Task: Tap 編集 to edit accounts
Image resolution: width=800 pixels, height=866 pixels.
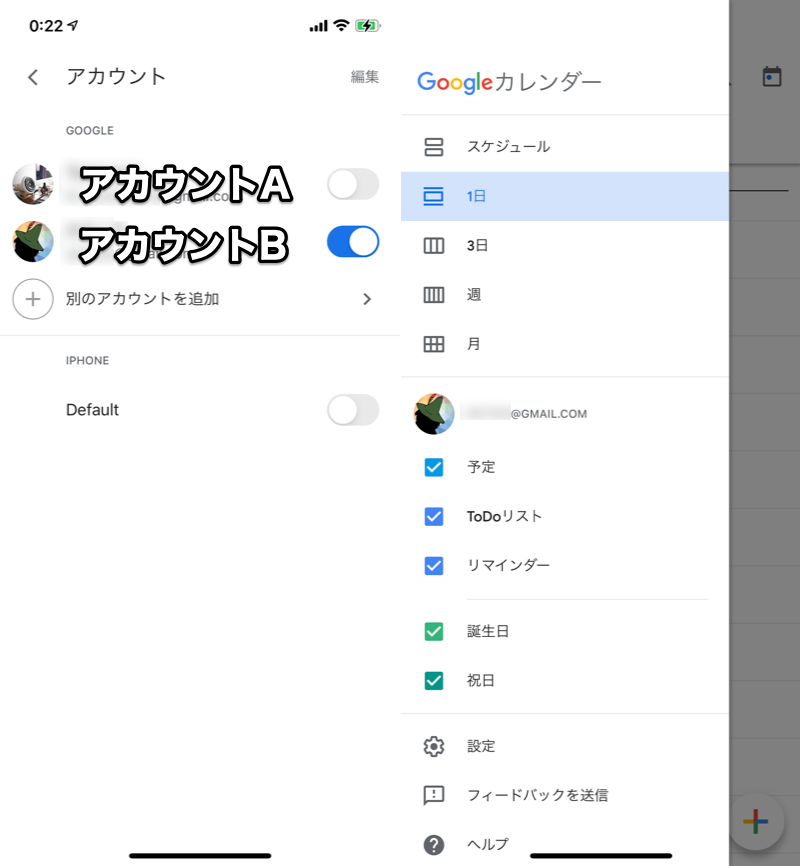Action: tap(364, 77)
